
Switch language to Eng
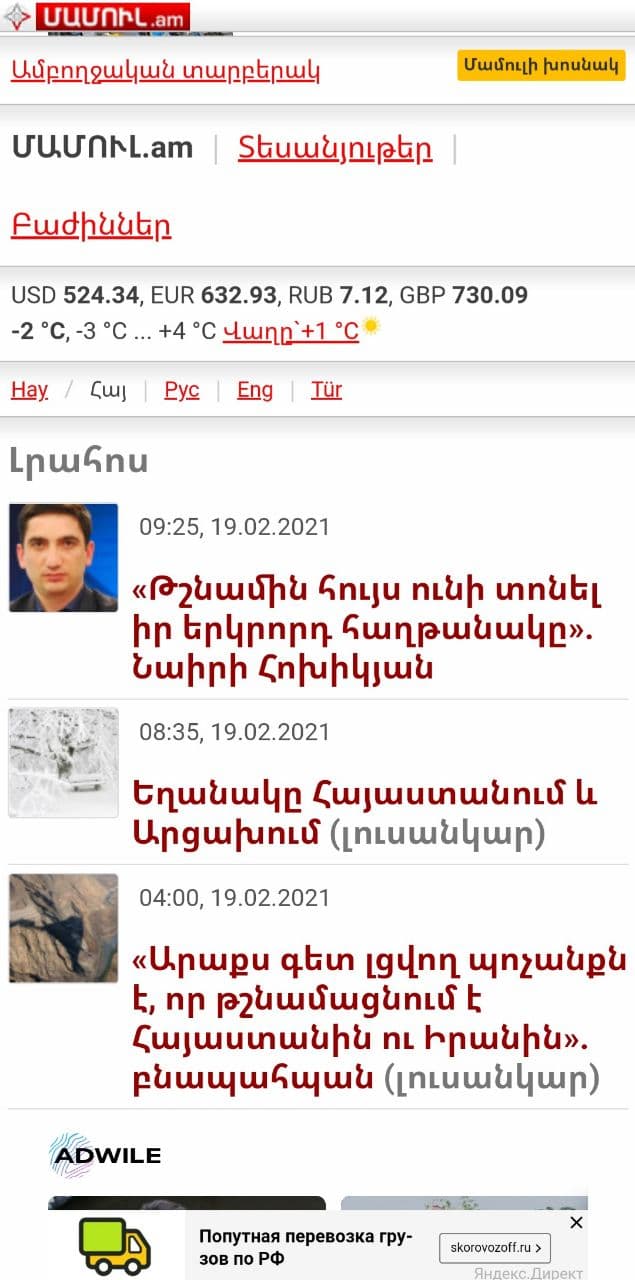click(x=254, y=390)
